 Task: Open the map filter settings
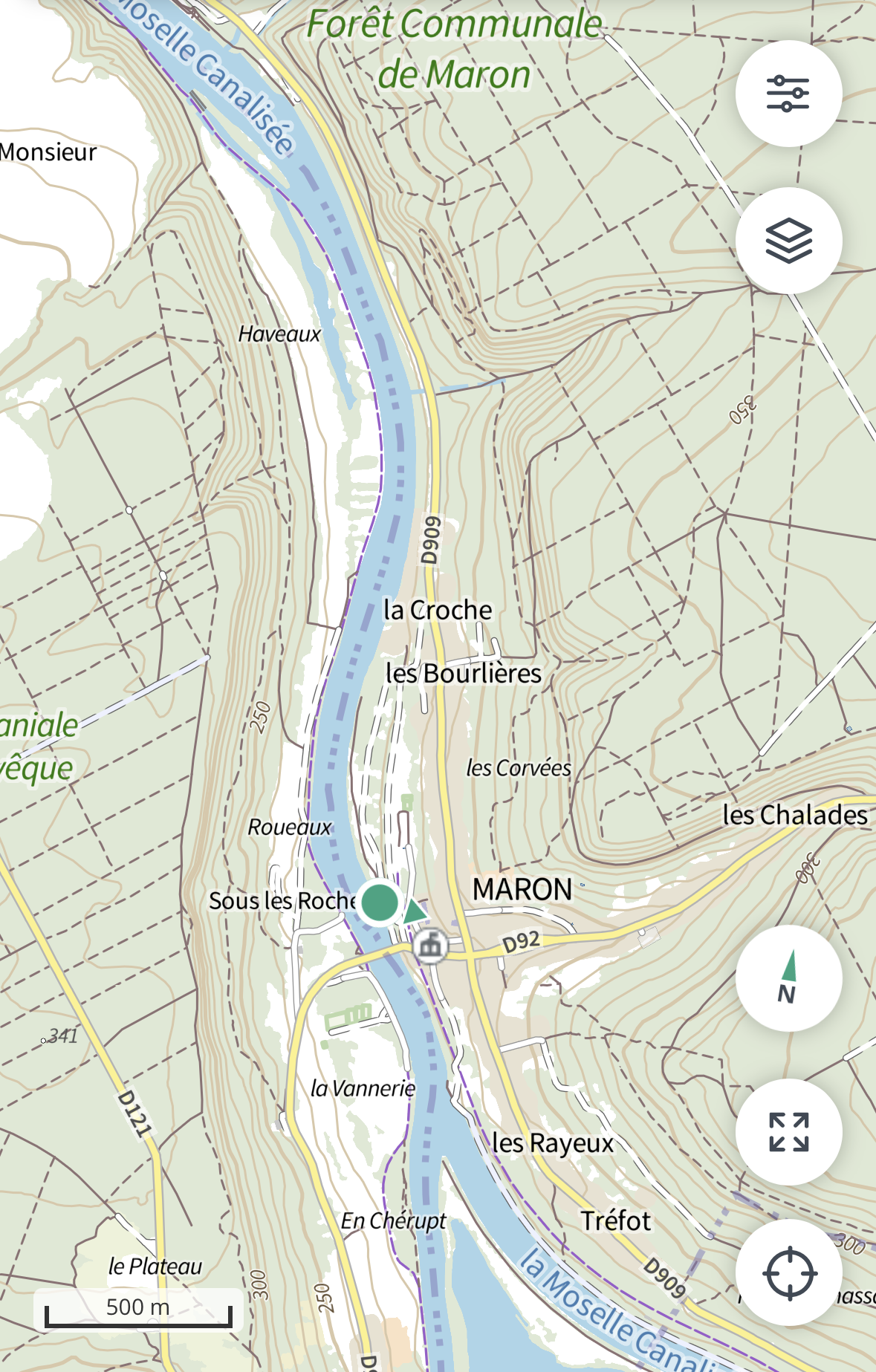coord(788,94)
